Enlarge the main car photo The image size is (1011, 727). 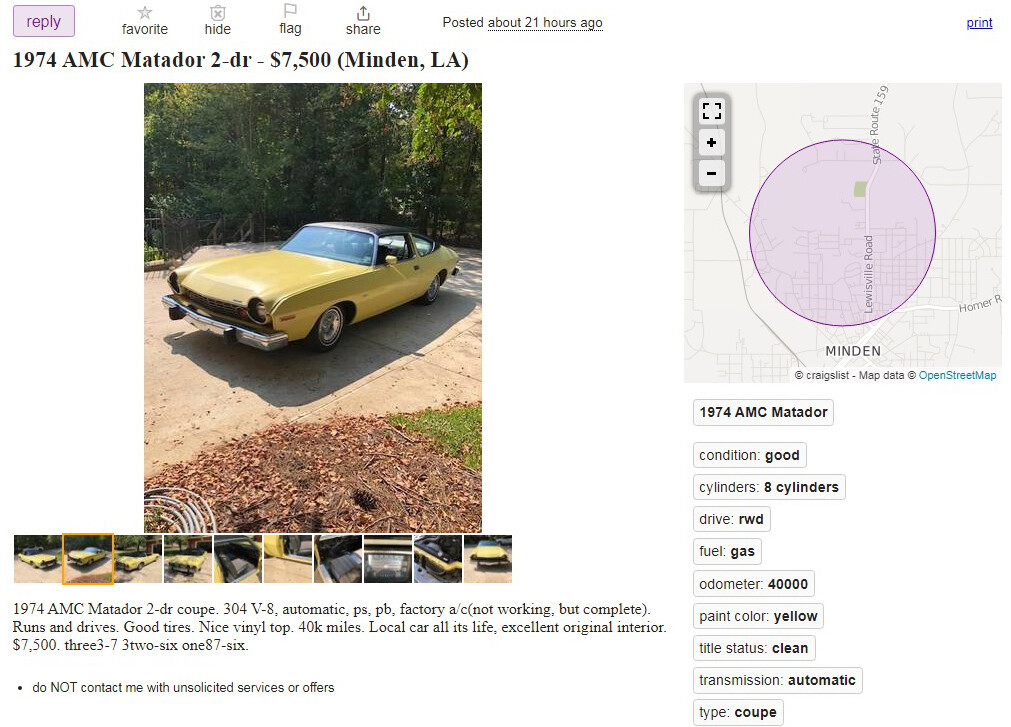pyautogui.click(x=312, y=307)
